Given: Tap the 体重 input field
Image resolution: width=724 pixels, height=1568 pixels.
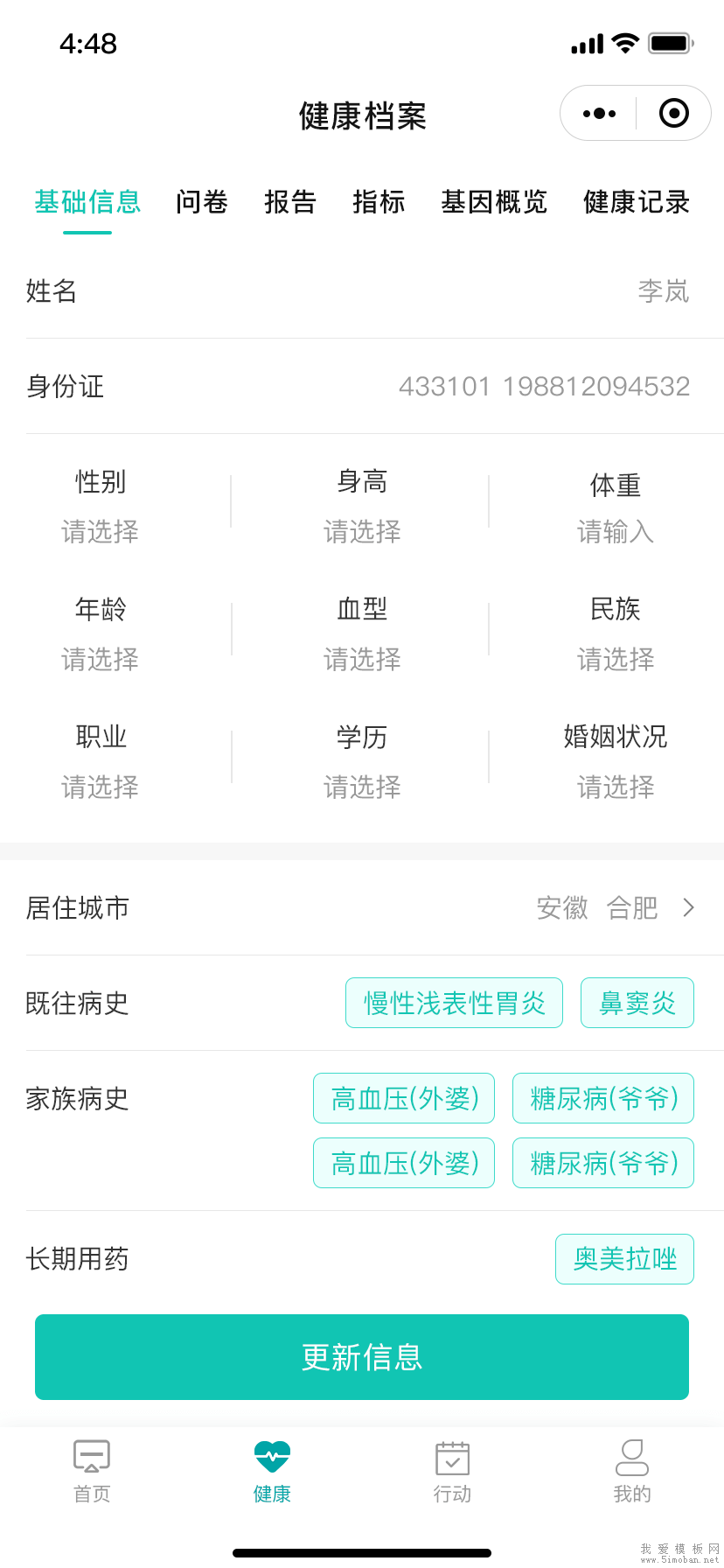Looking at the screenshot, I should point(616,531).
